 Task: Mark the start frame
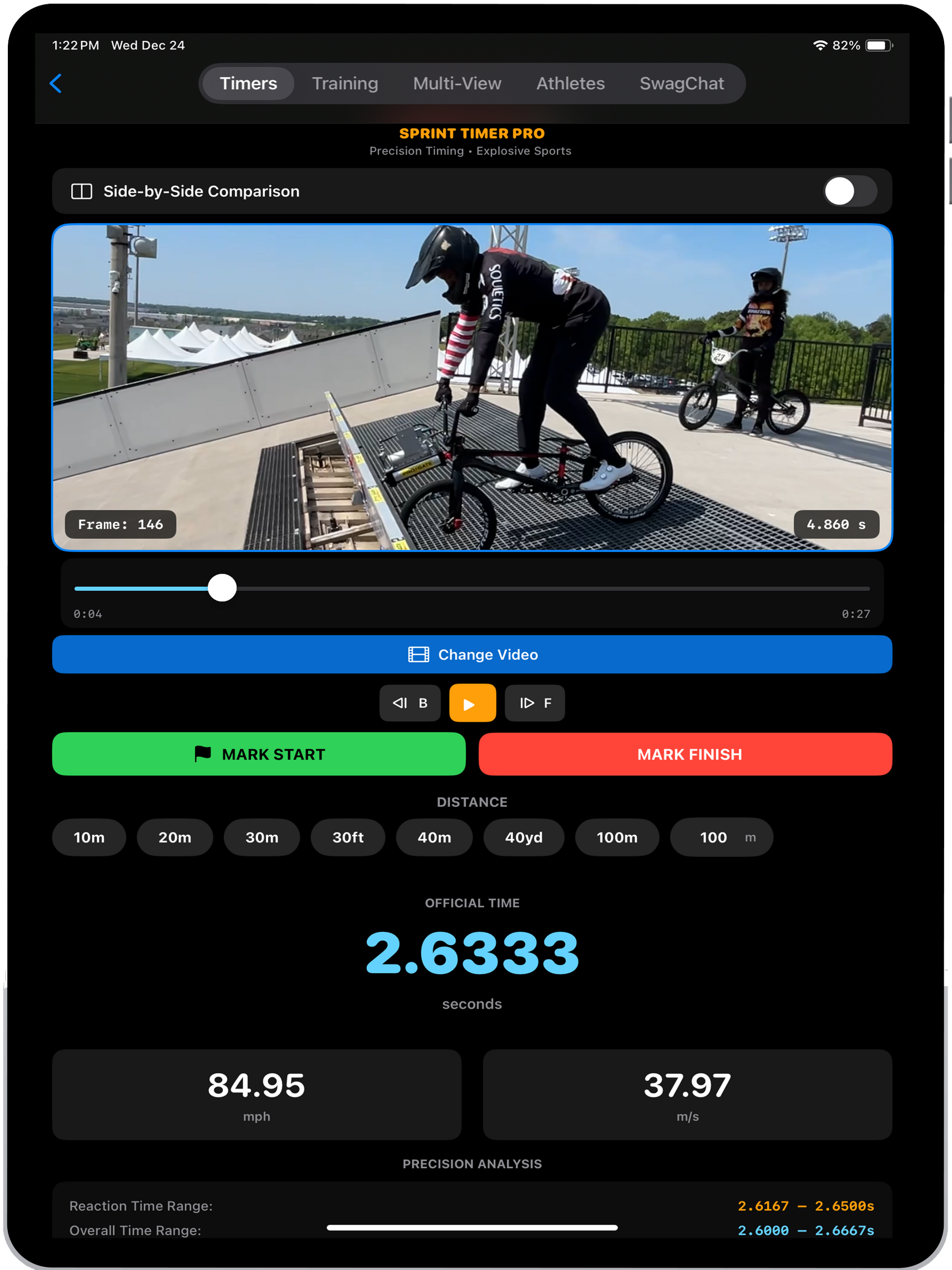pyautogui.click(x=259, y=755)
